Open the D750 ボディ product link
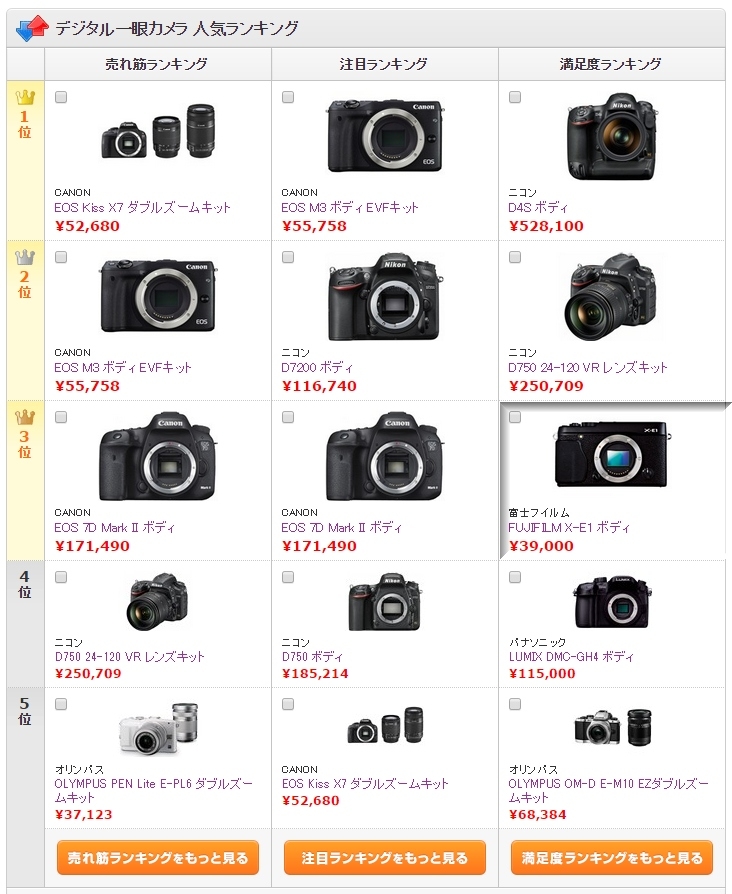Screen dimensions: 732x894 [x=312, y=657]
